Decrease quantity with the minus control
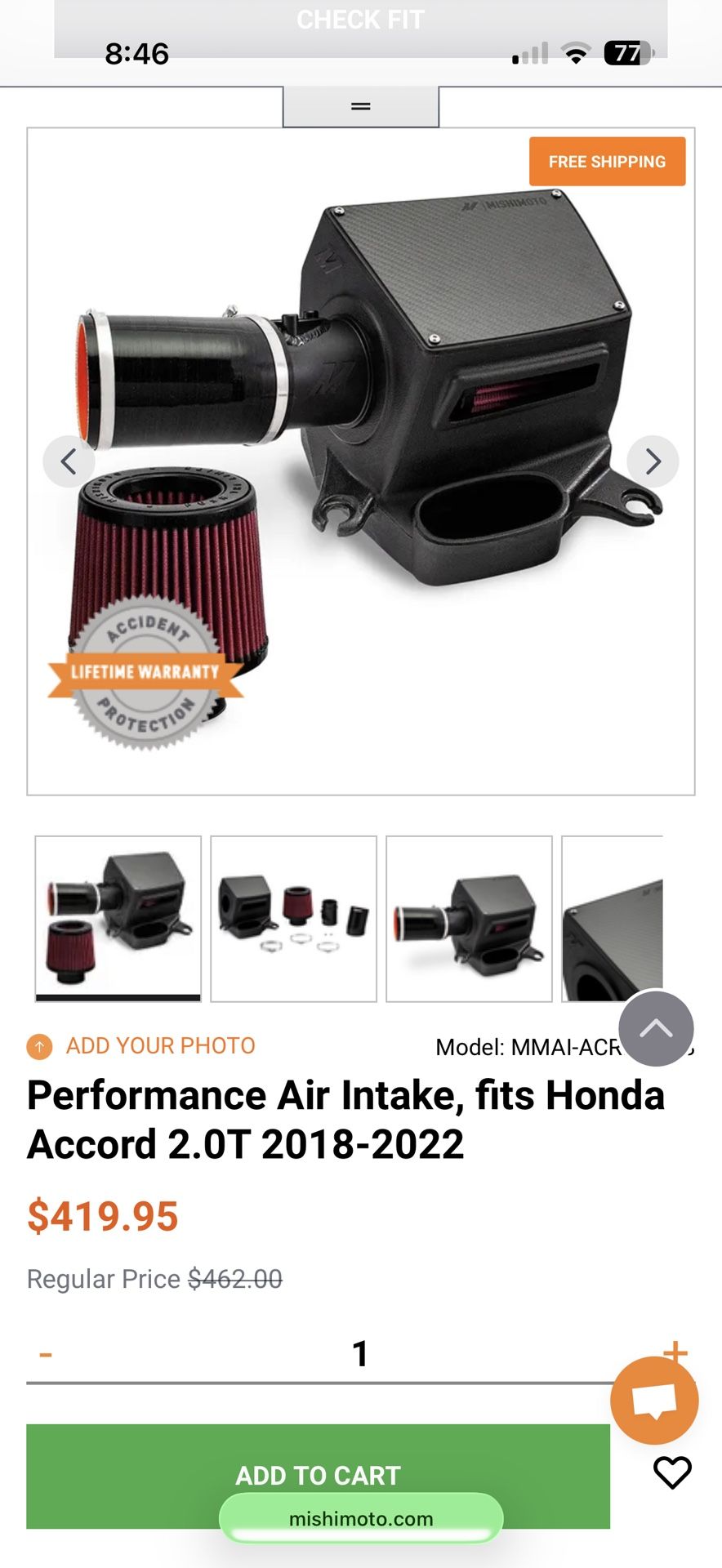Screen dimensions: 722x1568 pos(47,1352)
